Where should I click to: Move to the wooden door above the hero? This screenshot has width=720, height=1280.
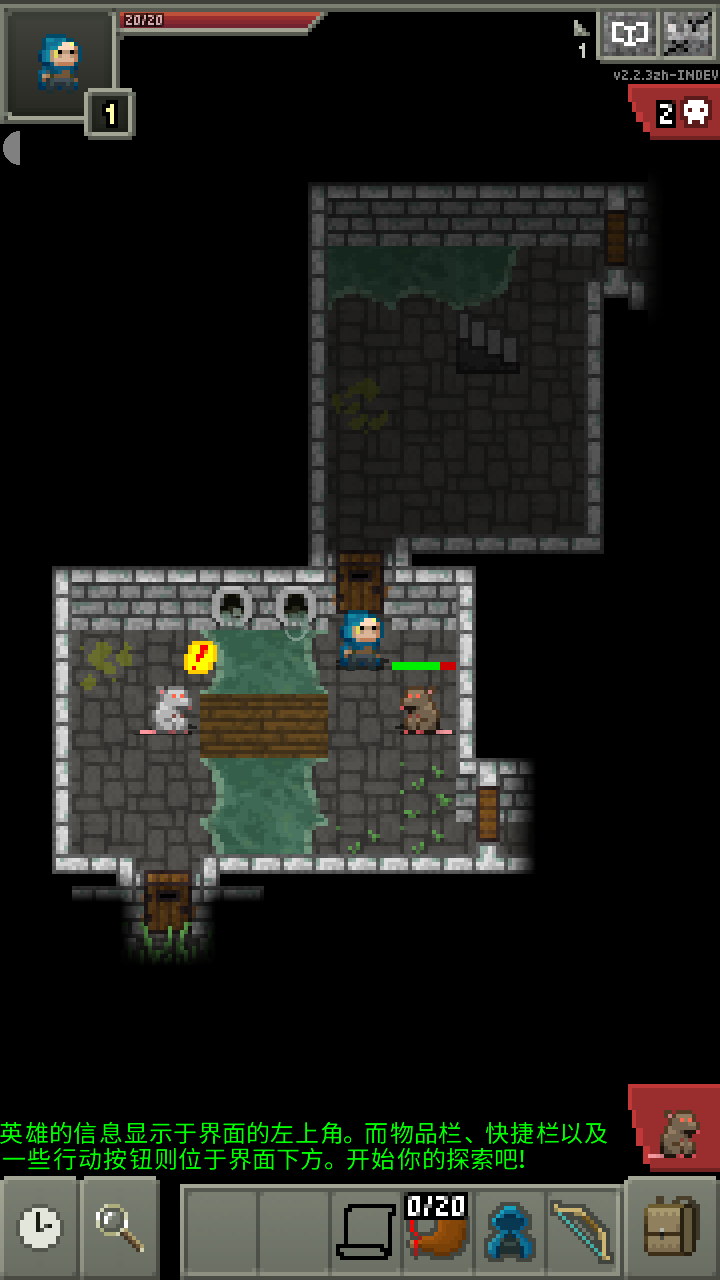[360, 581]
